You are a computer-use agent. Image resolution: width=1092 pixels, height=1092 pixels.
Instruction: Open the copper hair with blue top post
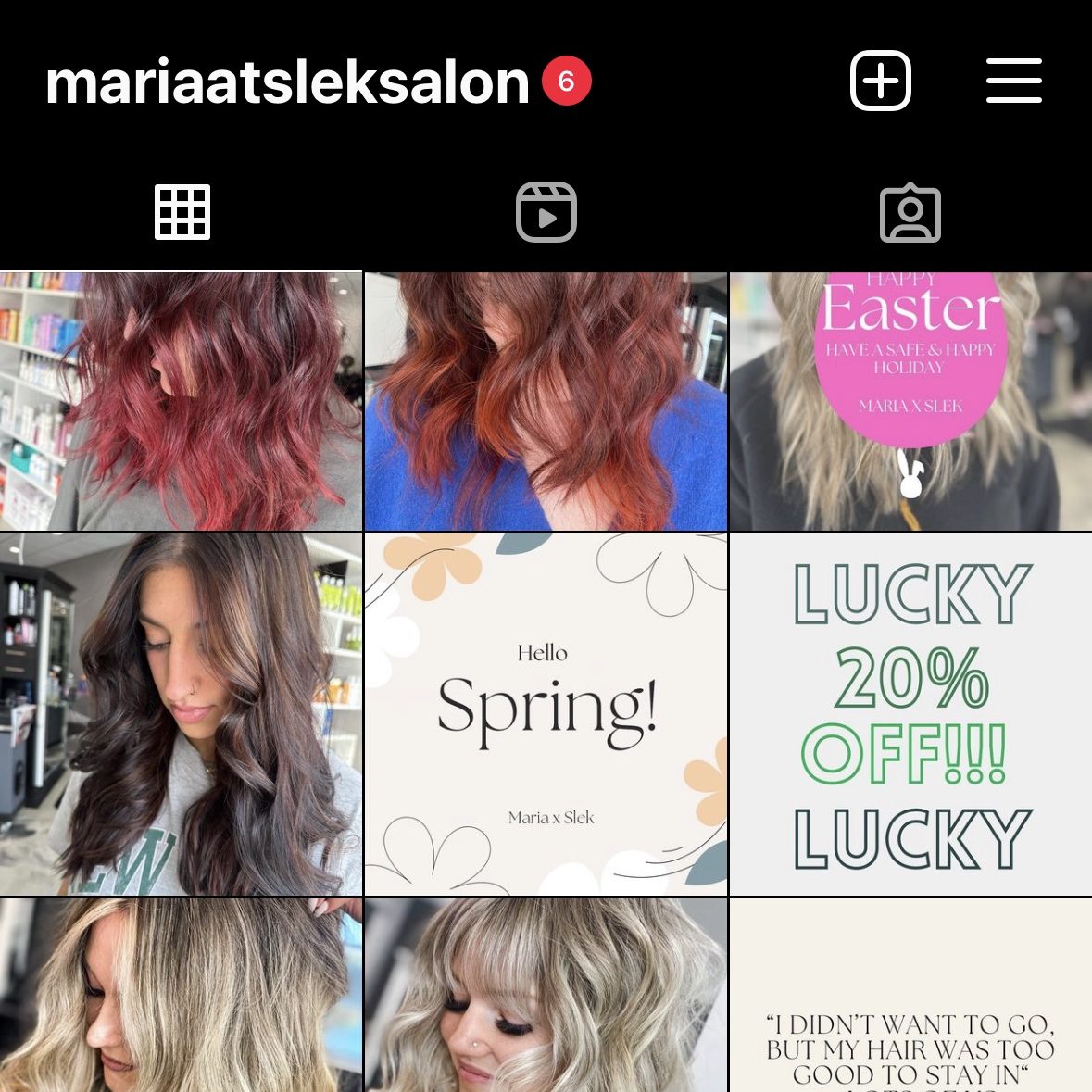(x=546, y=401)
